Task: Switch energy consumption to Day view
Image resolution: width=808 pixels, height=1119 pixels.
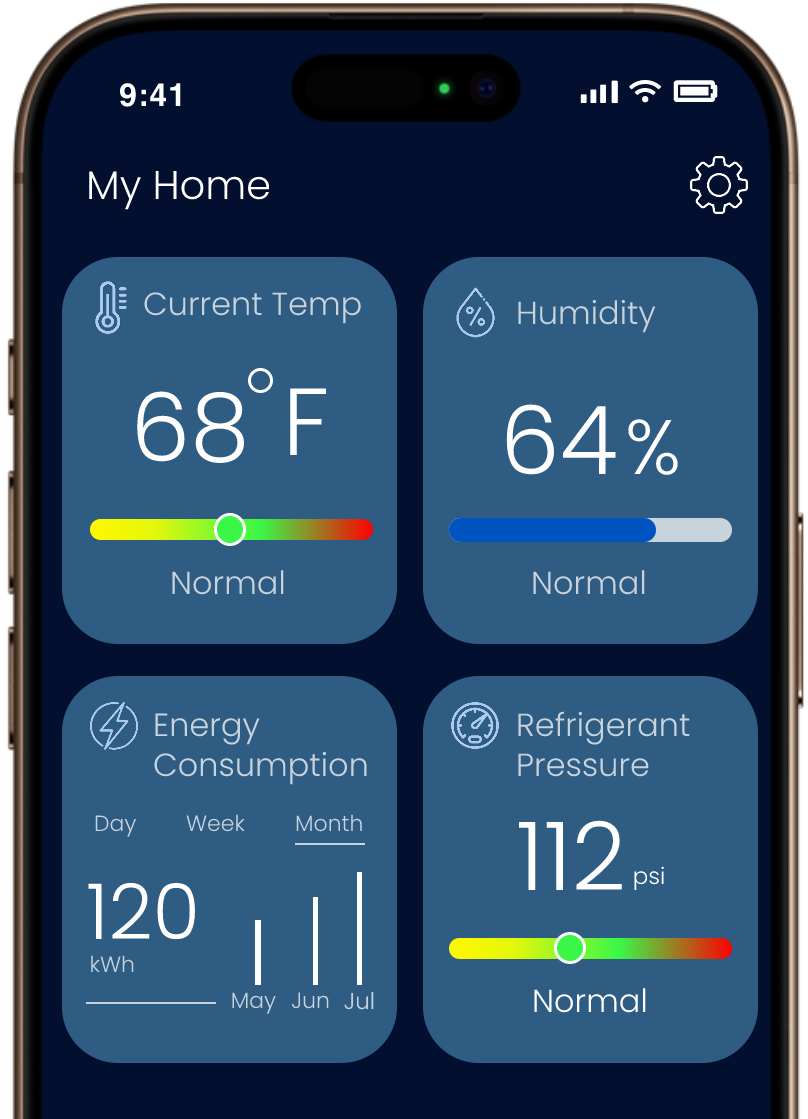Action: (115, 824)
